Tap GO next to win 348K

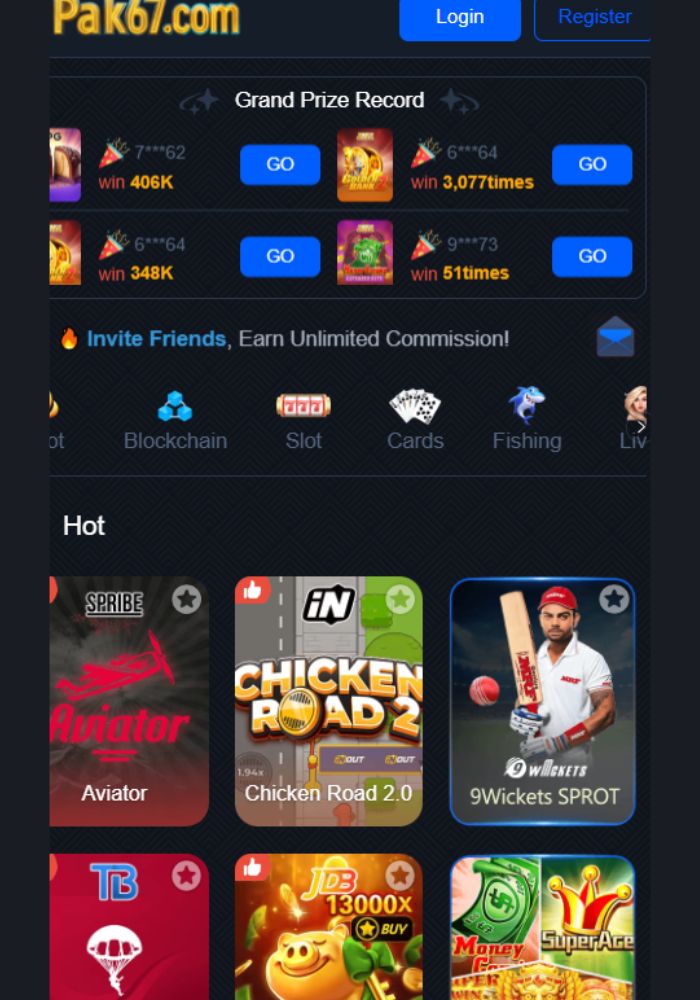coord(280,257)
